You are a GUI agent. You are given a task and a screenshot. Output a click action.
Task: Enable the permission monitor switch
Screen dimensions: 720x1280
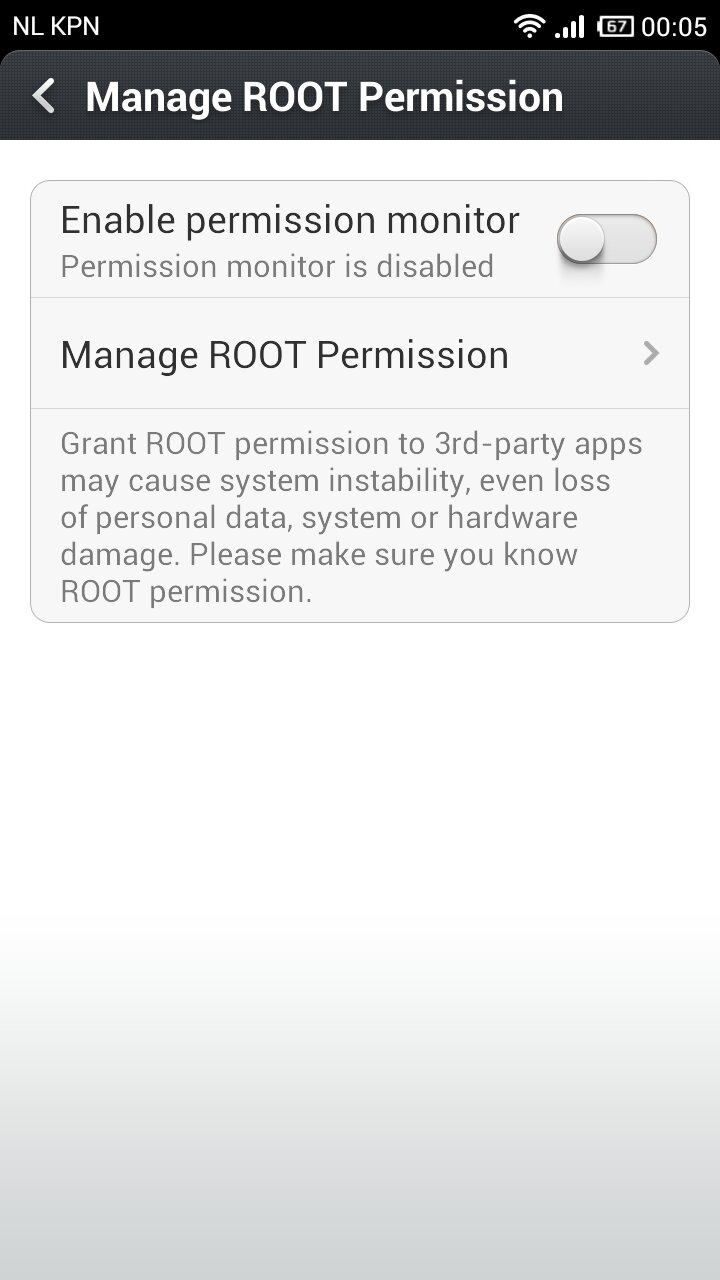(606, 240)
